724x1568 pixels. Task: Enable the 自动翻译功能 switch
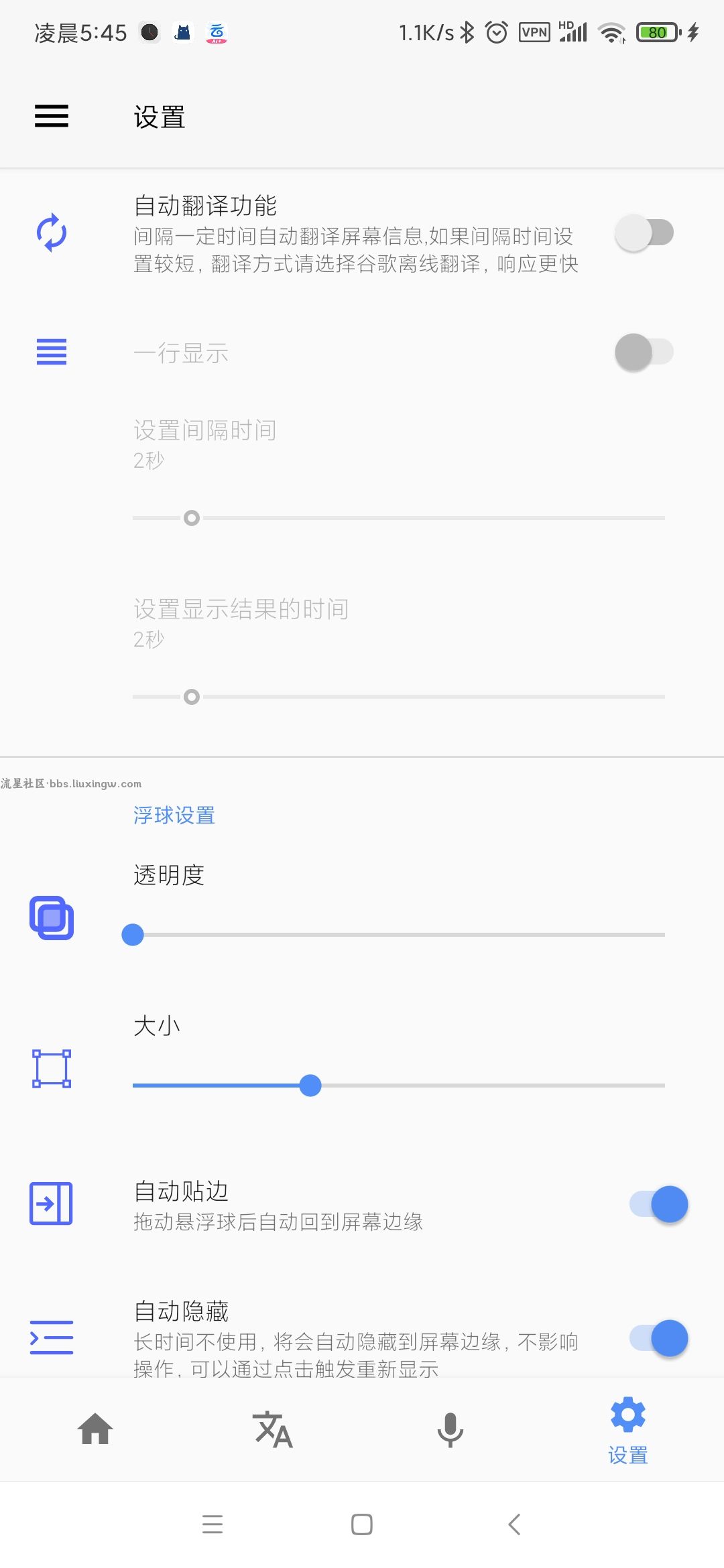click(x=644, y=233)
